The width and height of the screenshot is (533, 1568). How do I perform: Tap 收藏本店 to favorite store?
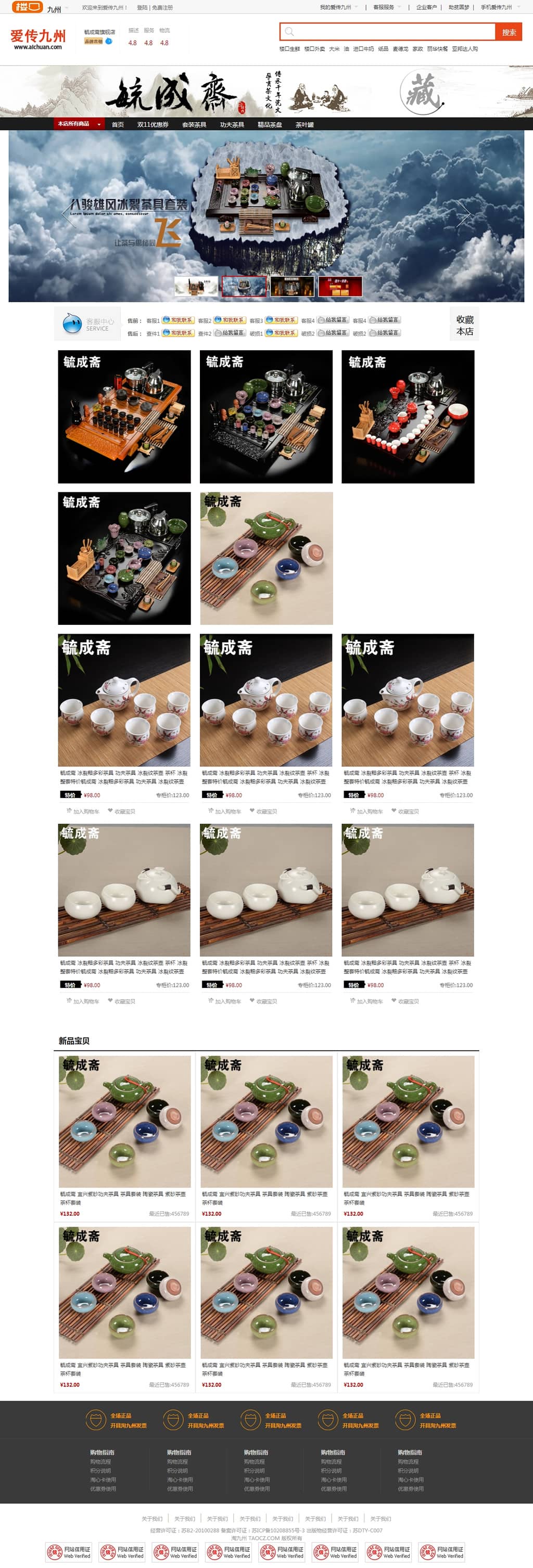click(x=464, y=326)
